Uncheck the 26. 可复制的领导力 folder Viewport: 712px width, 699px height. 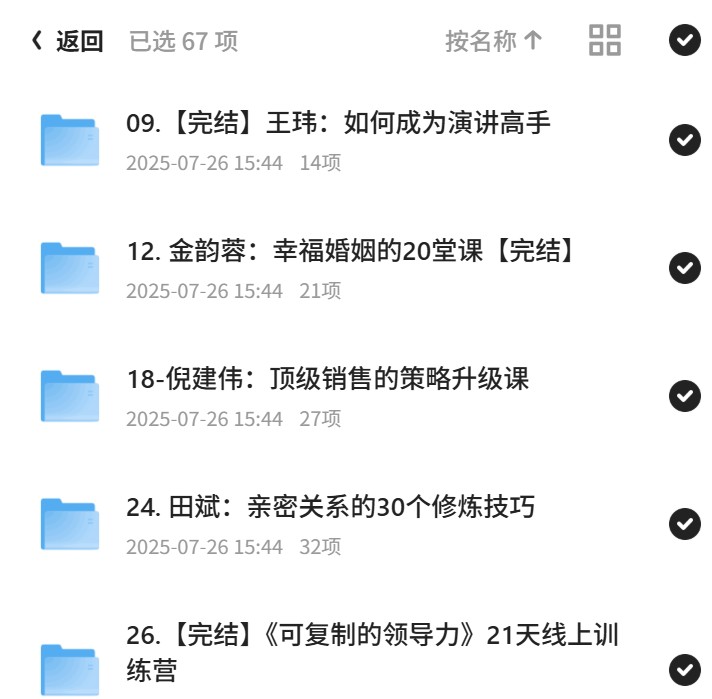pos(685,670)
